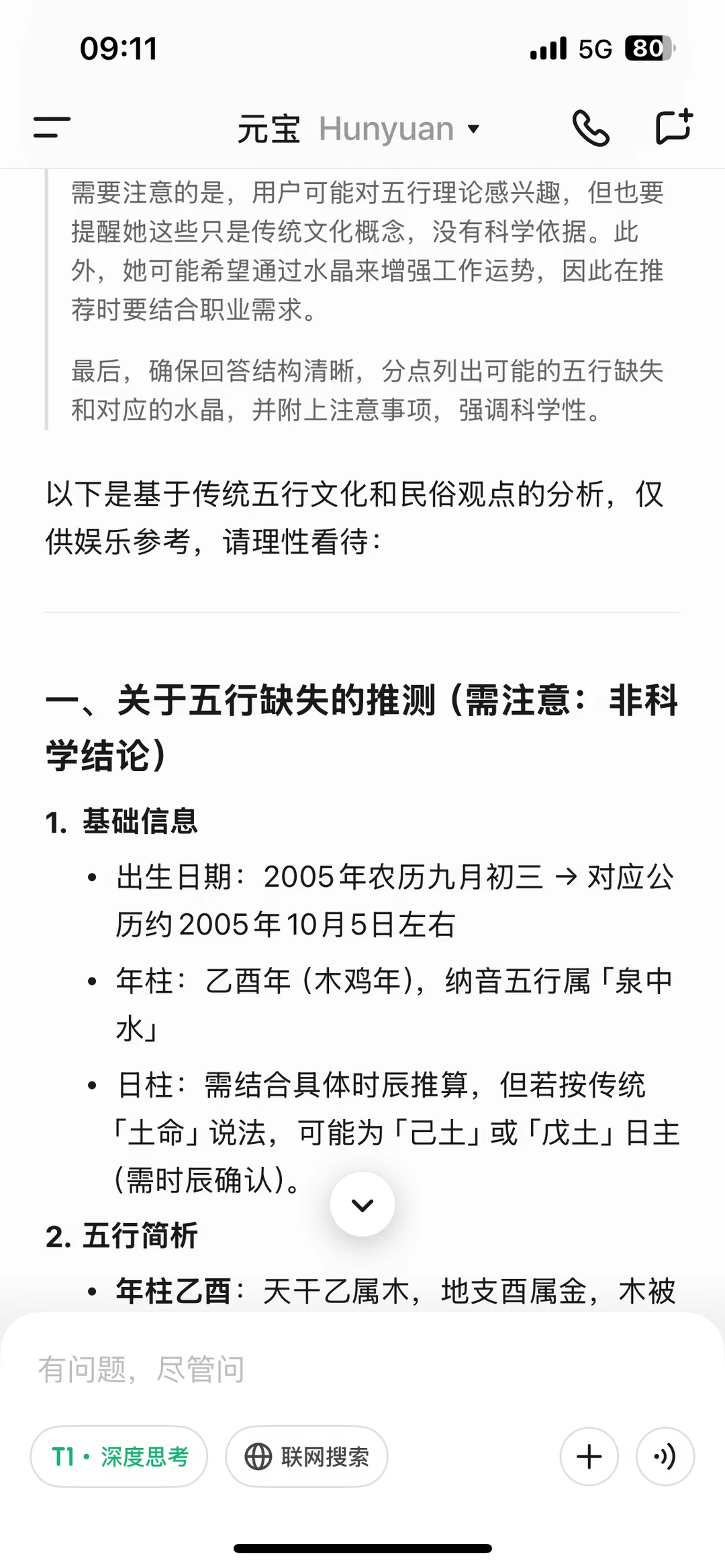725x1568 pixels.
Task: Start a new chat conversation
Action: (674, 127)
